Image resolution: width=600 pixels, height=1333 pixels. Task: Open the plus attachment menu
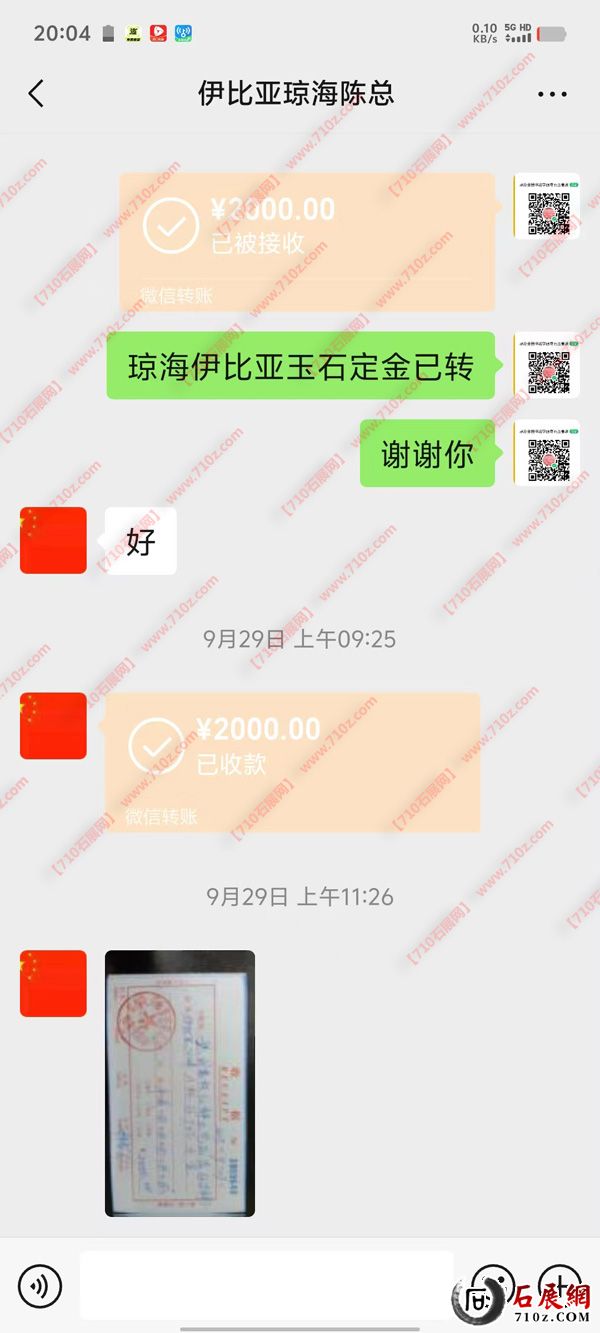pos(560,1285)
